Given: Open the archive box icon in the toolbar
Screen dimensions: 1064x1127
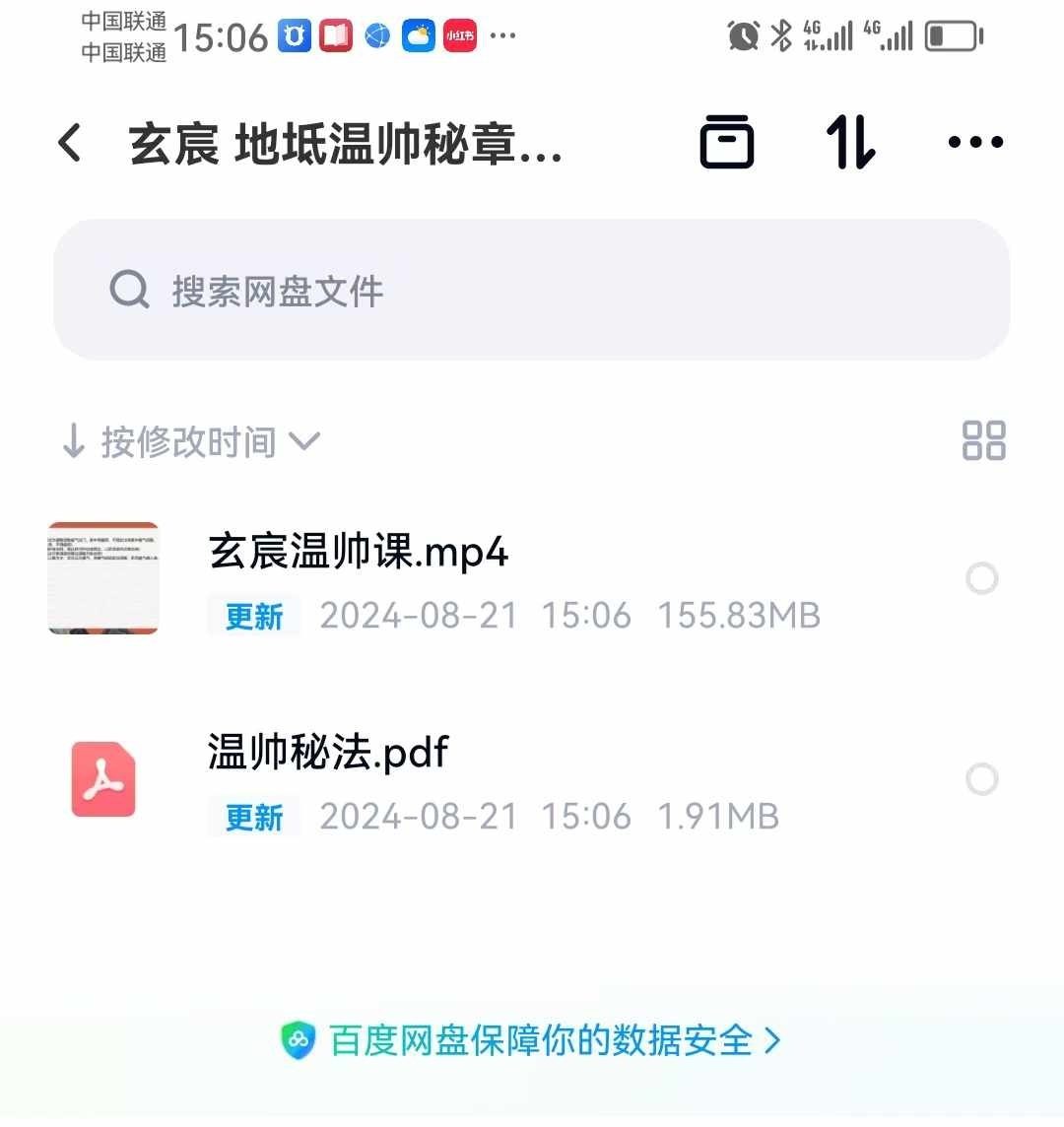Looking at the screenshot, I should [727, 142].
